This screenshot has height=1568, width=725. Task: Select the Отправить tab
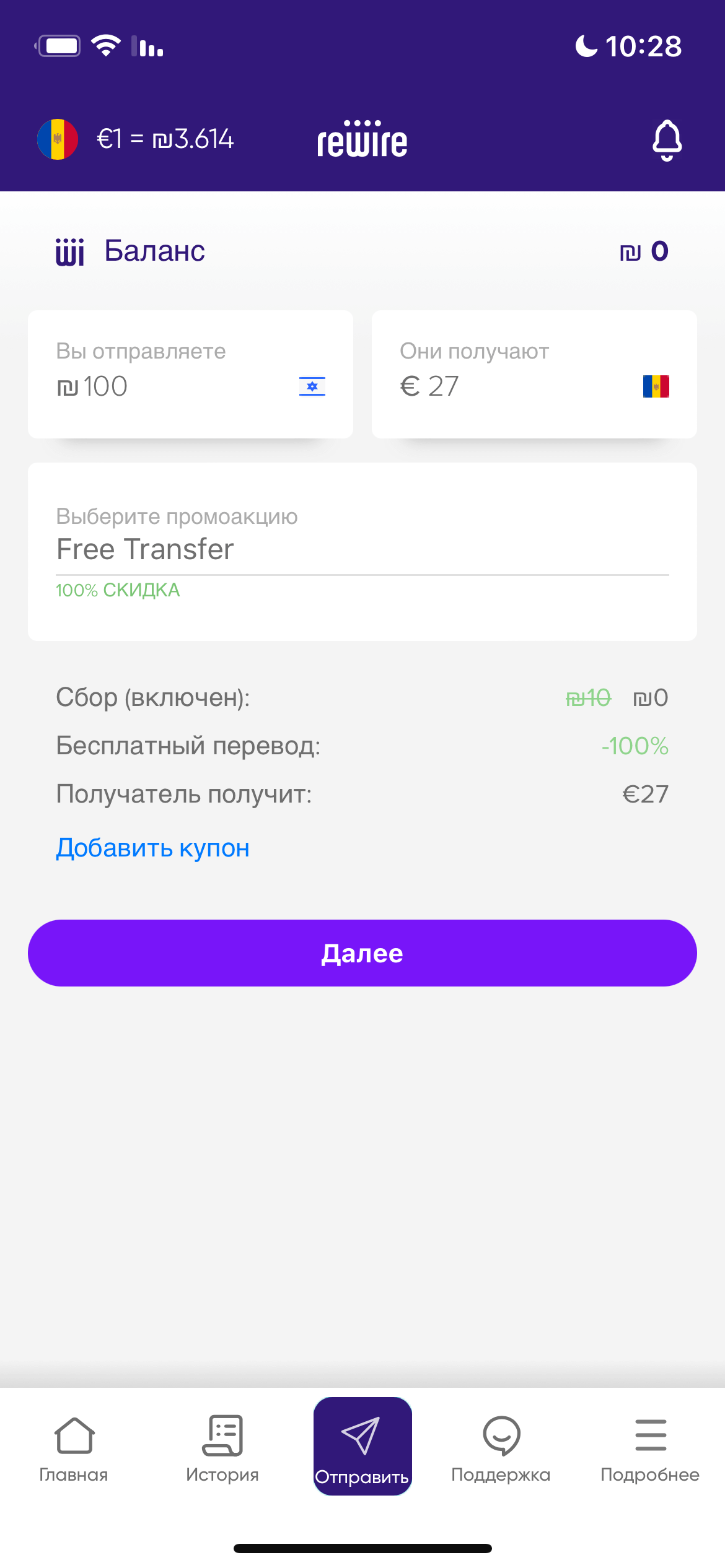pos(362,1447)
